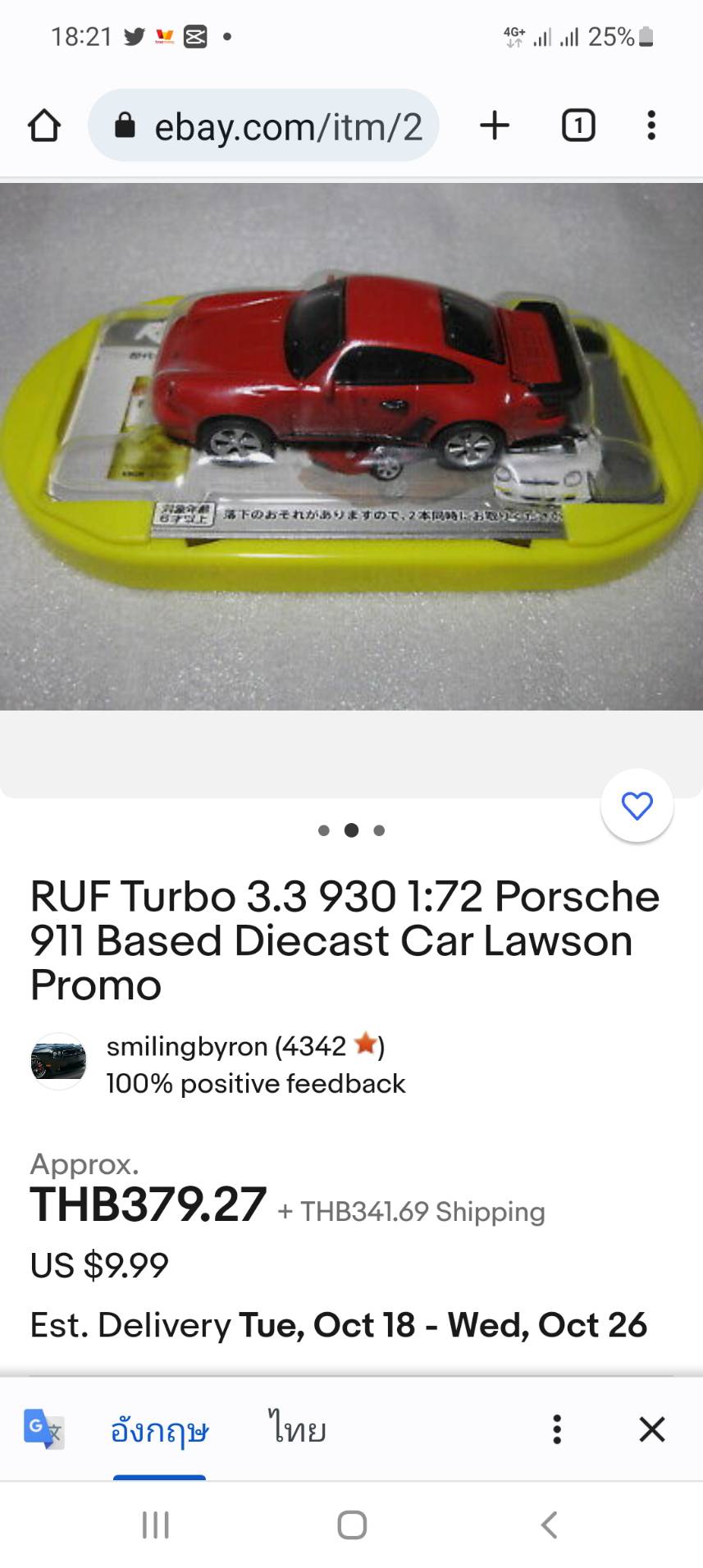
Task: Open the red RUF diecast car photo
Action: (x=351, y=446)
